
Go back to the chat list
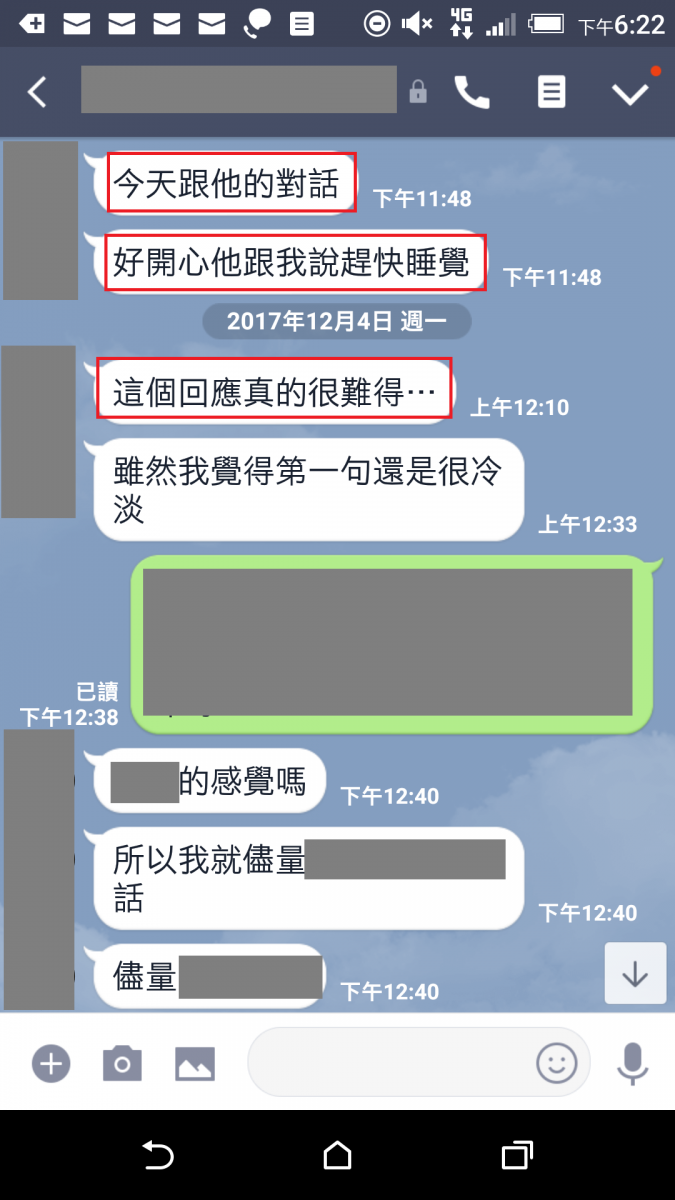[x=37, y=93]
